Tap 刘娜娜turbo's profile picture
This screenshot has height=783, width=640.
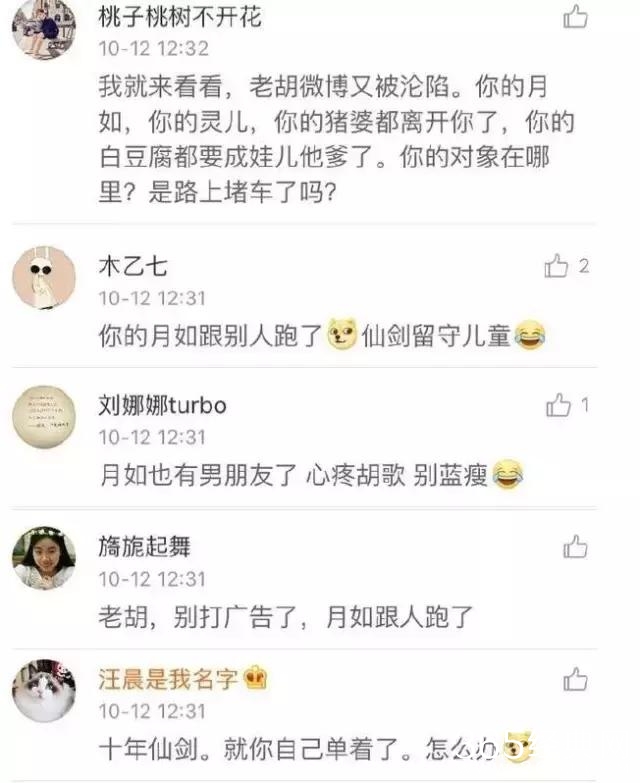coord(43,416)
